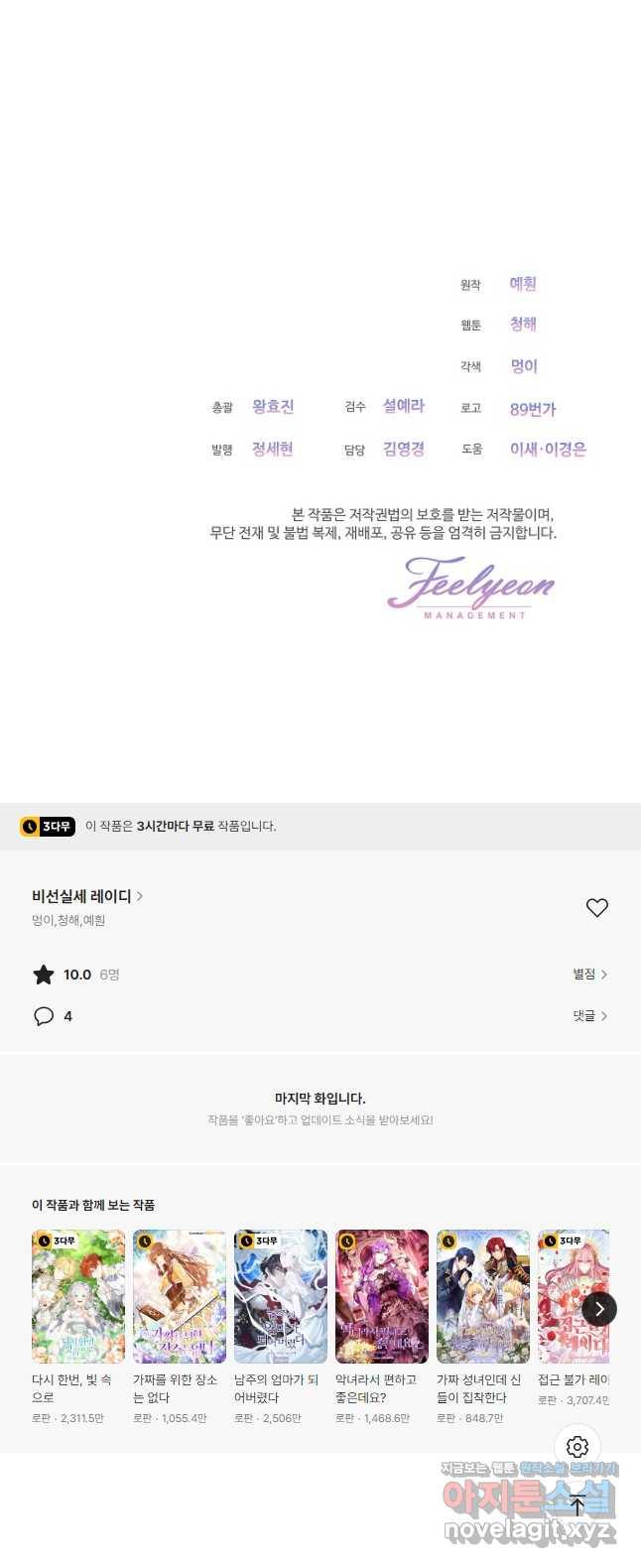The height and width of the screenshot is (1568, 641).
Task: Open recommended title 다시 한번, 빛 속으로
Action: tap(78, 1297)
